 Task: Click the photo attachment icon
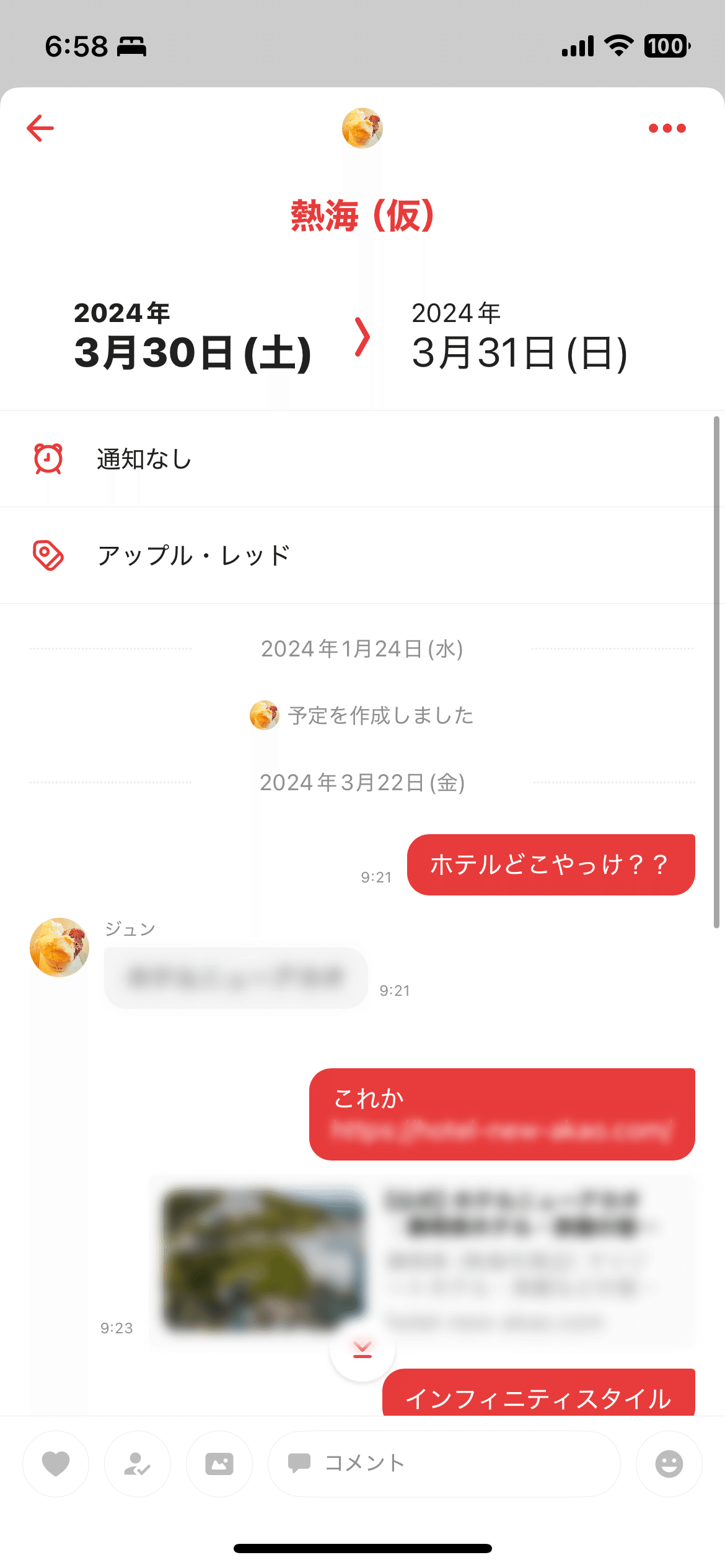pyautogui.click(x=219, y=1464)
